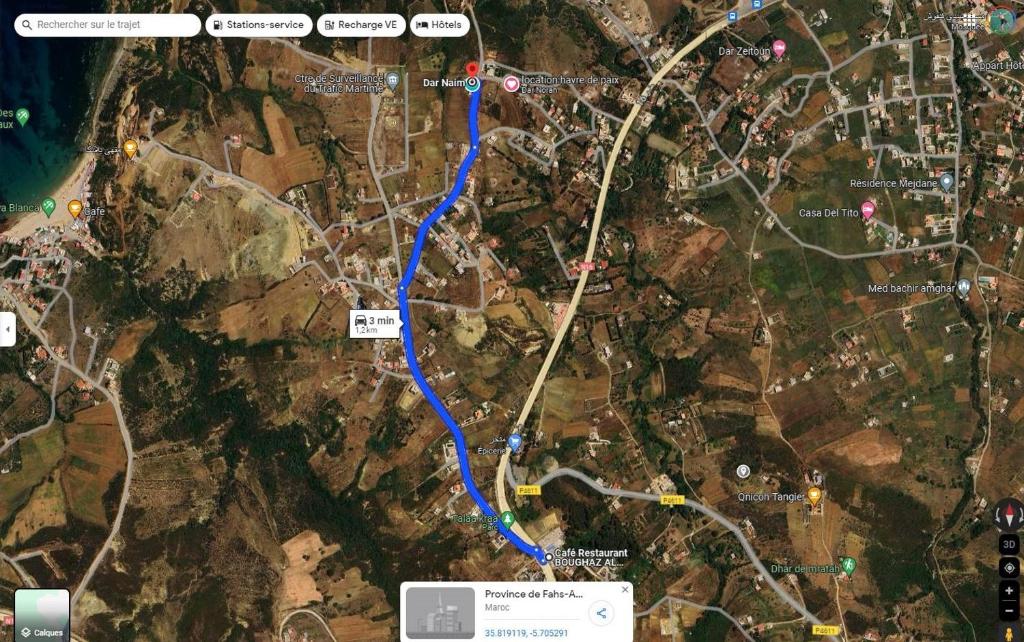Open the Calques layers switcher
Screen dimensions: 1024x642
42,615
